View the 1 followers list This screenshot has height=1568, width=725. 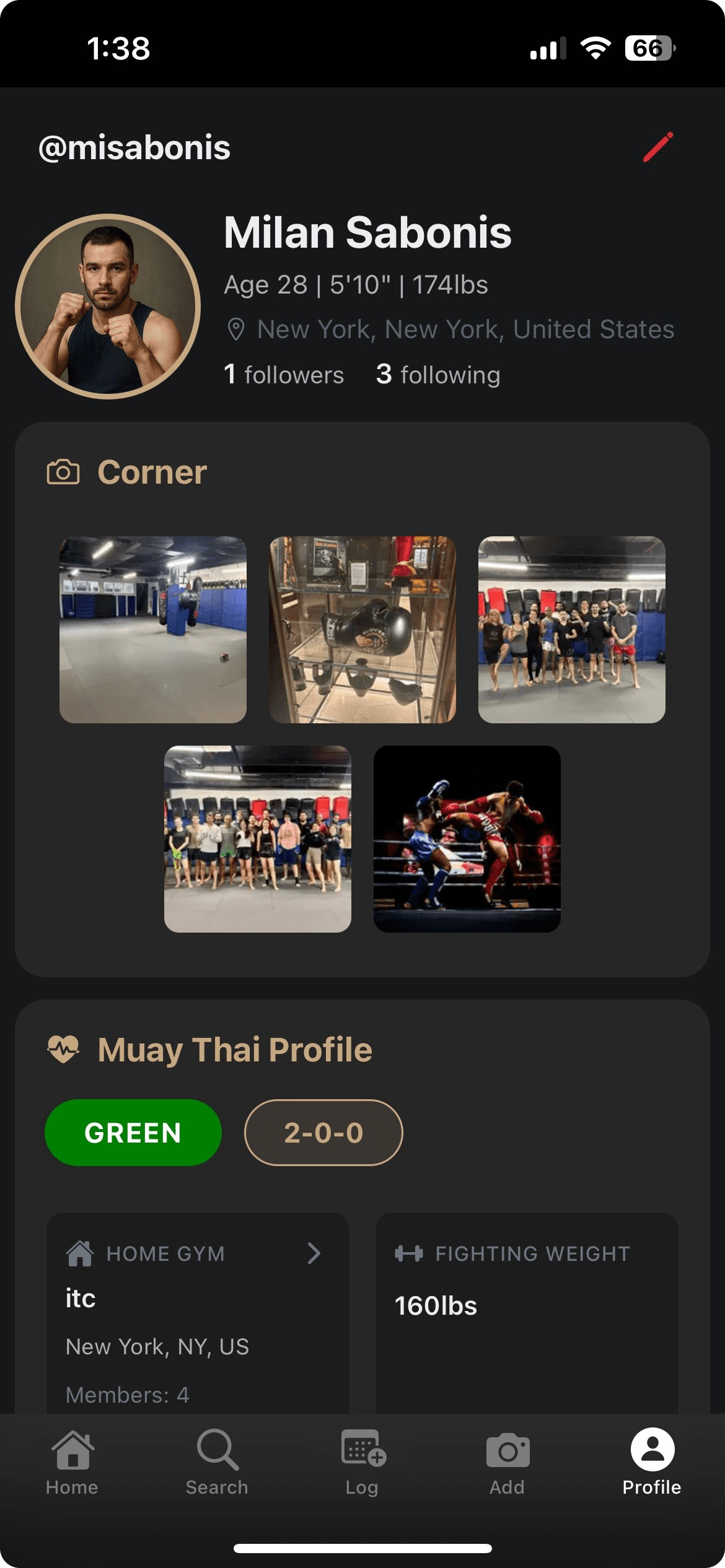(284, 374)
